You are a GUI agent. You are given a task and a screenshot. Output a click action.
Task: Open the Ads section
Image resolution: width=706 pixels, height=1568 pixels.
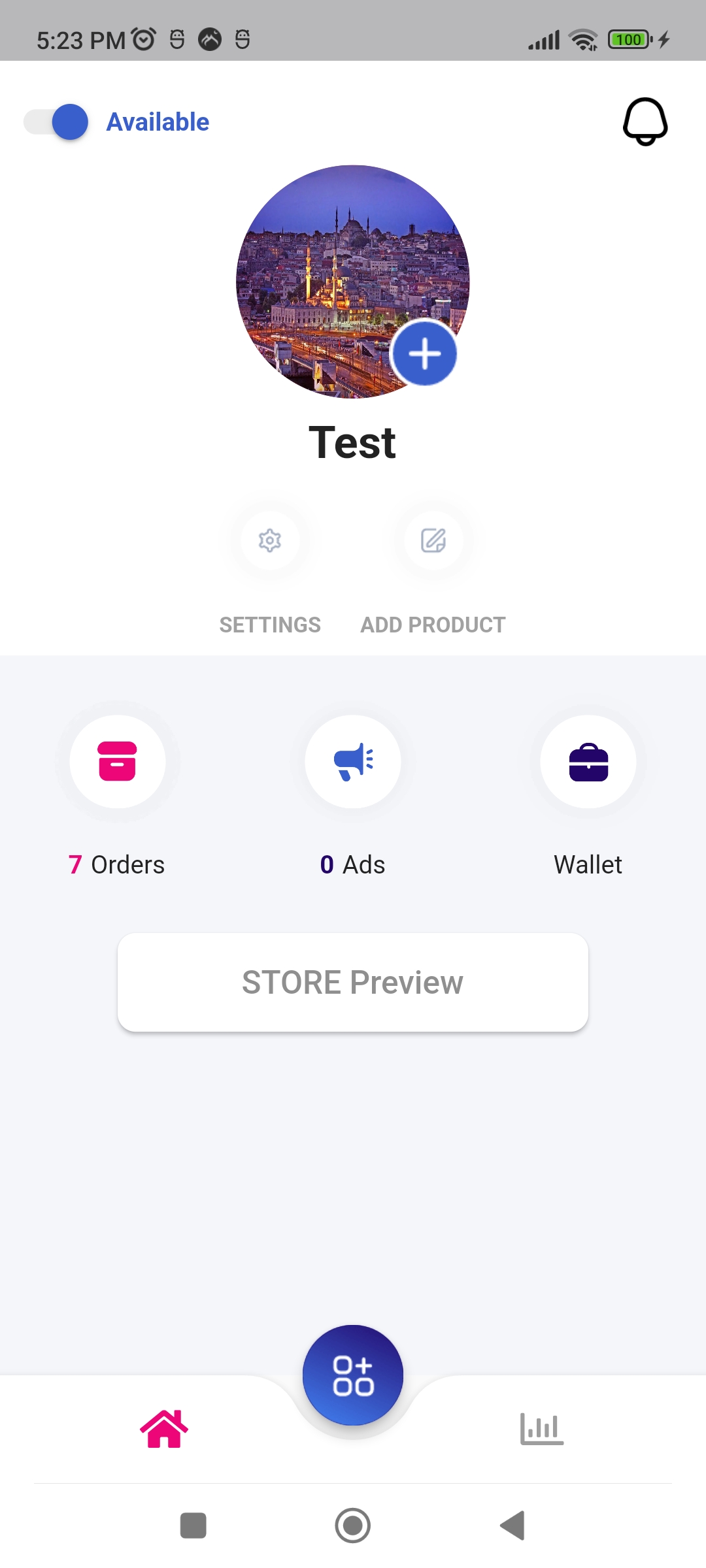(x=353, y=762)
